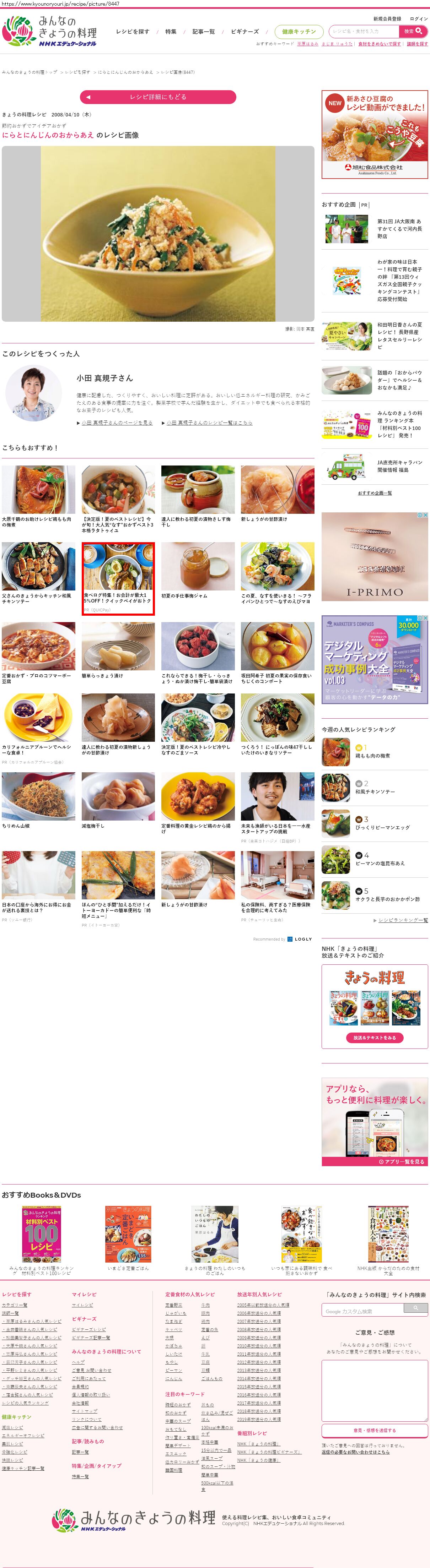Image resolution: width=430 pixels, height=1568 pixels.
Task: Open the 新規会員登録 link
Action: (x=387, y=19)
